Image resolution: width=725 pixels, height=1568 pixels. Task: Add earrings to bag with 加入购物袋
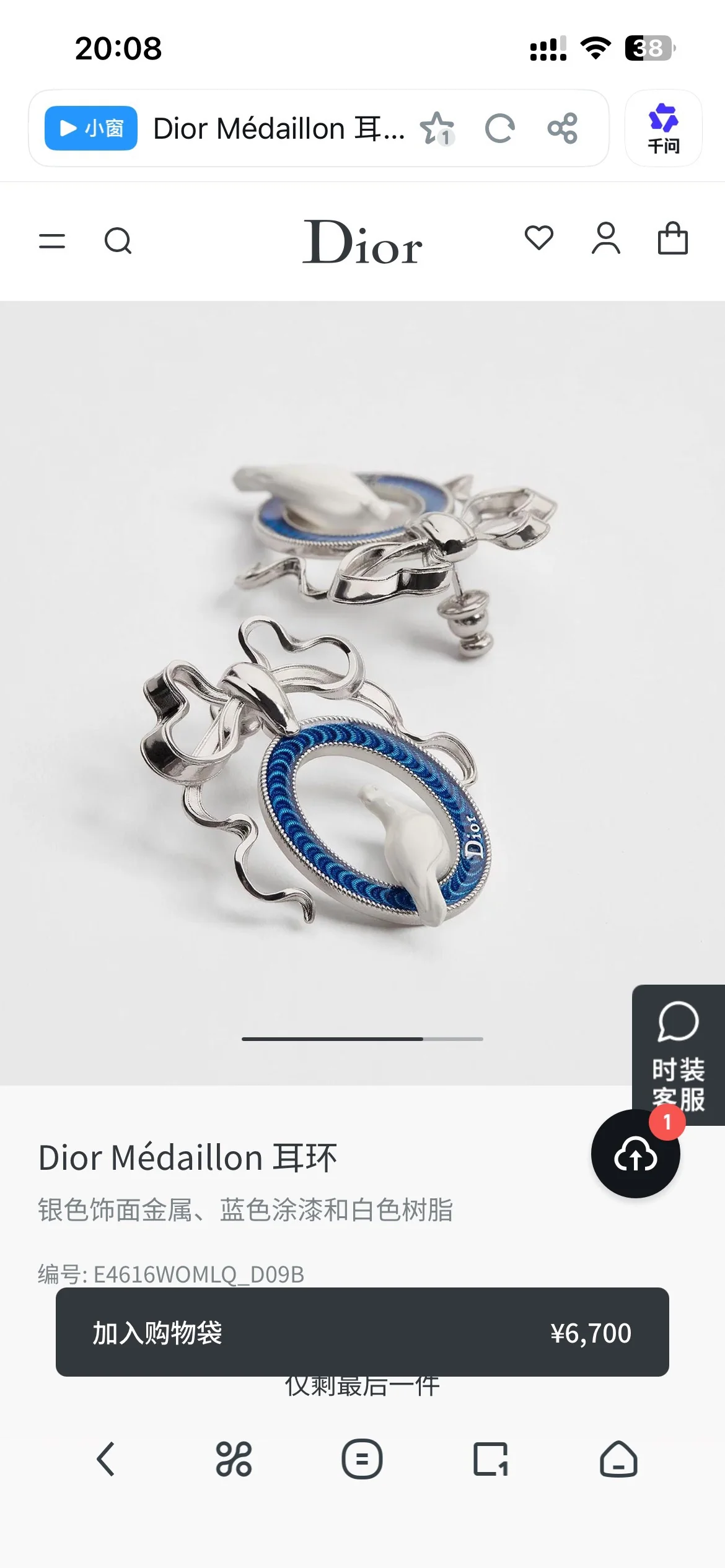362,1333
